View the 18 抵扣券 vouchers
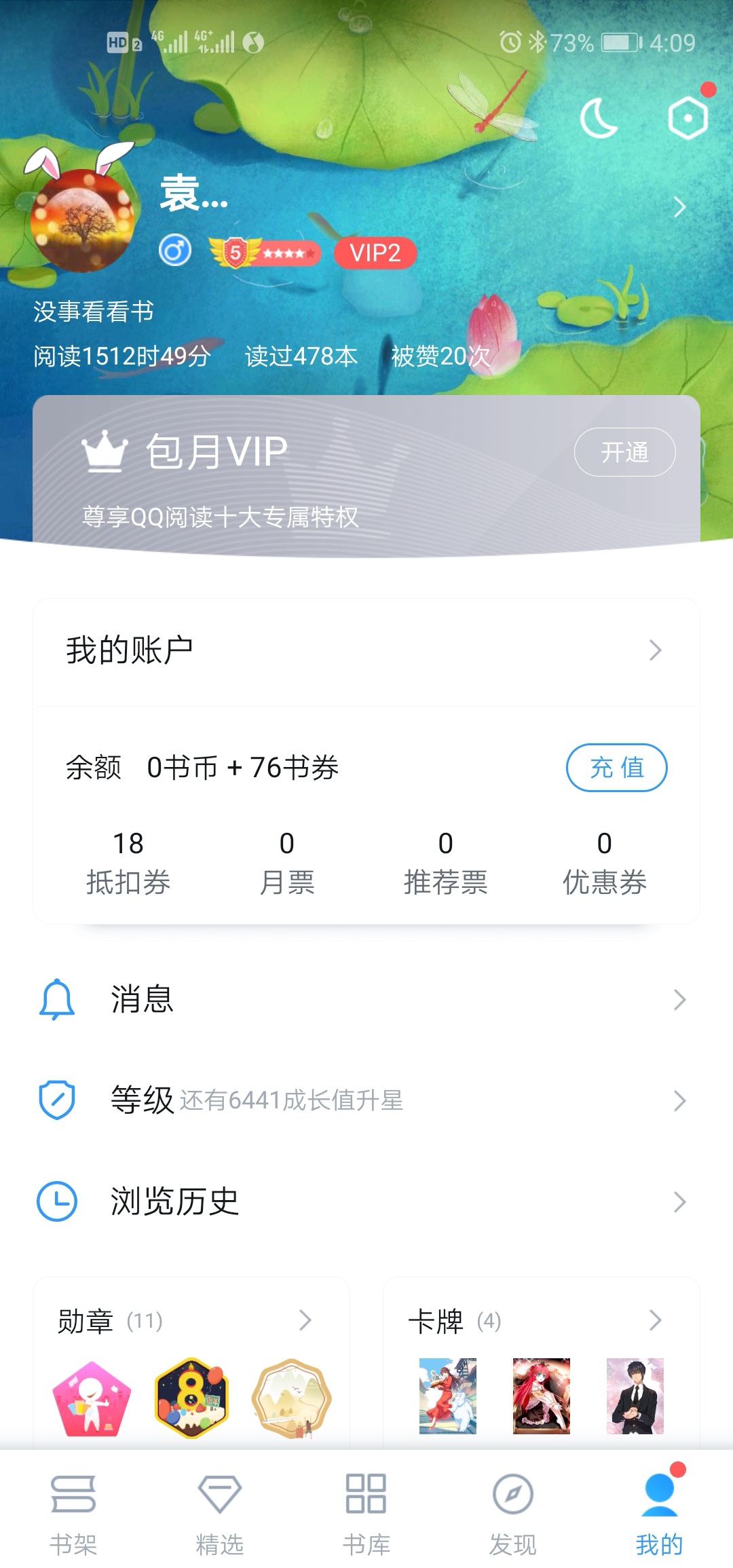This screenshot has width=733, height=1568. coord(128,862)
